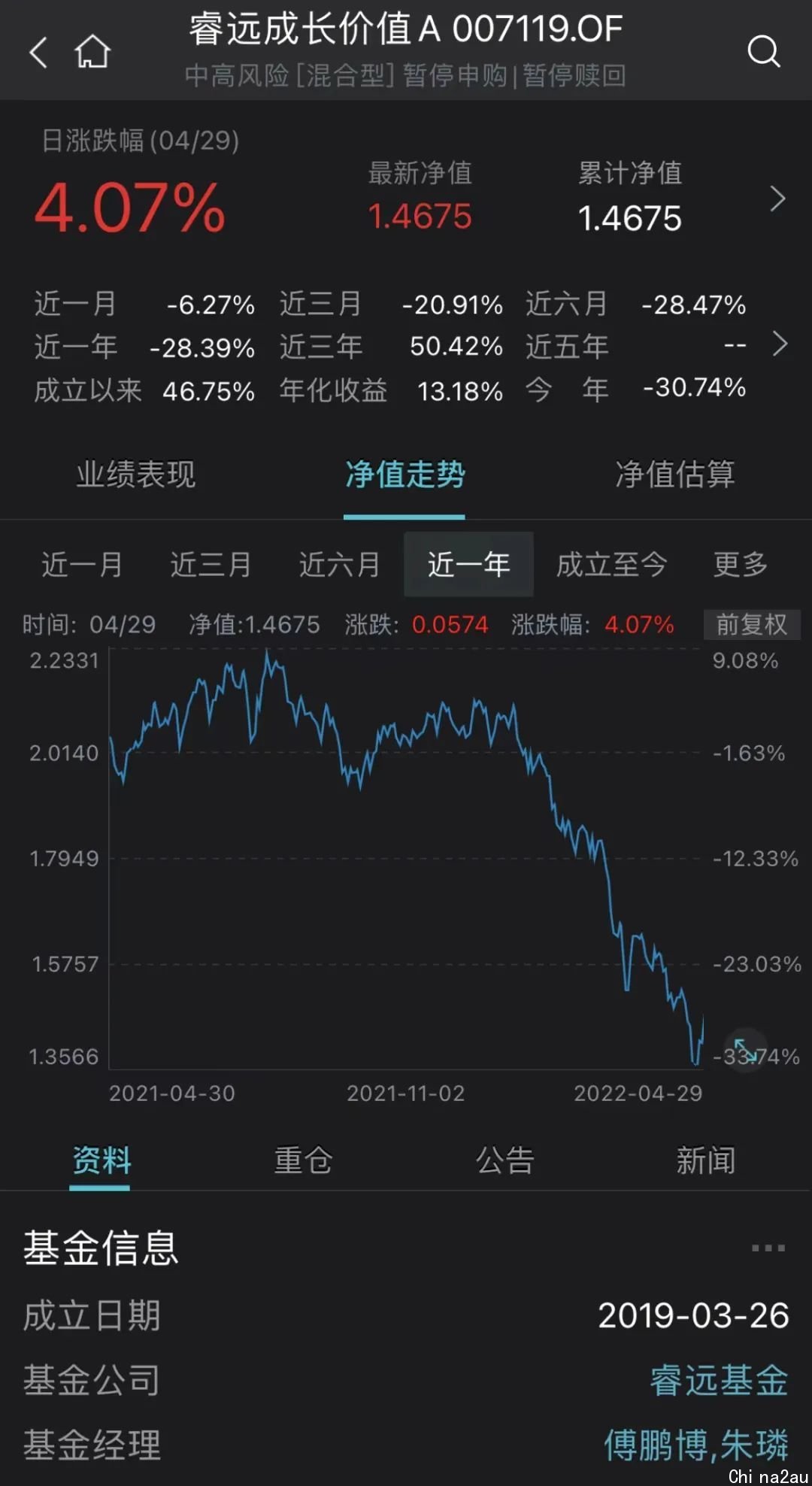812x1486 pixels.
Task: Switch to the 净值估算 tab
Action: click(x=674, y=475)
